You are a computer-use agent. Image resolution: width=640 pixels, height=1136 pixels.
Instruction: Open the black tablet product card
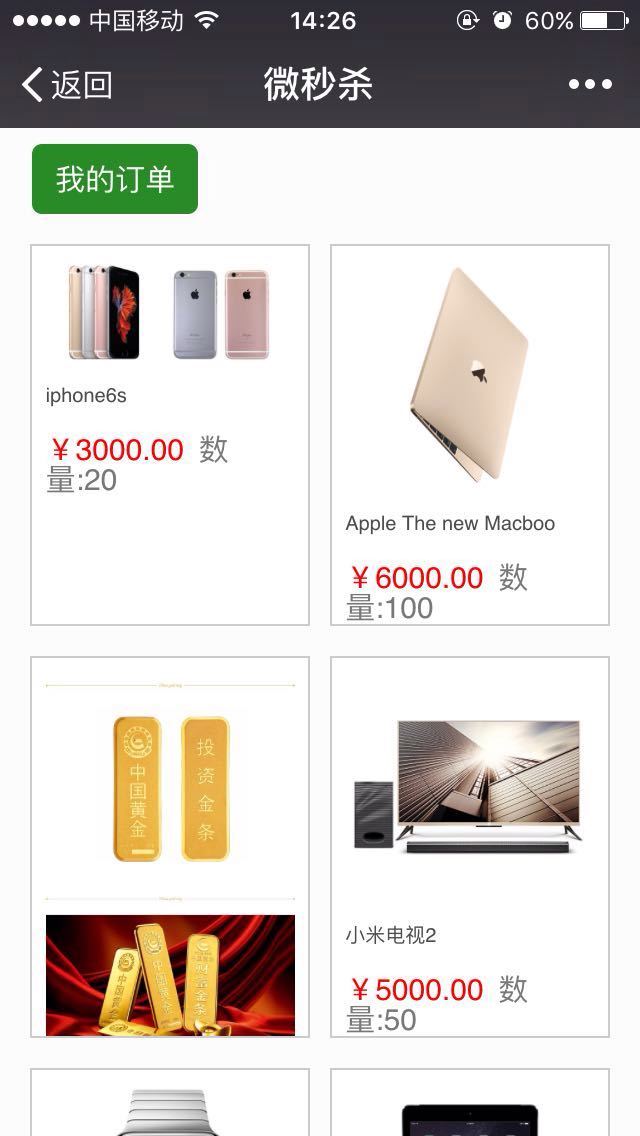[470, 1104]
